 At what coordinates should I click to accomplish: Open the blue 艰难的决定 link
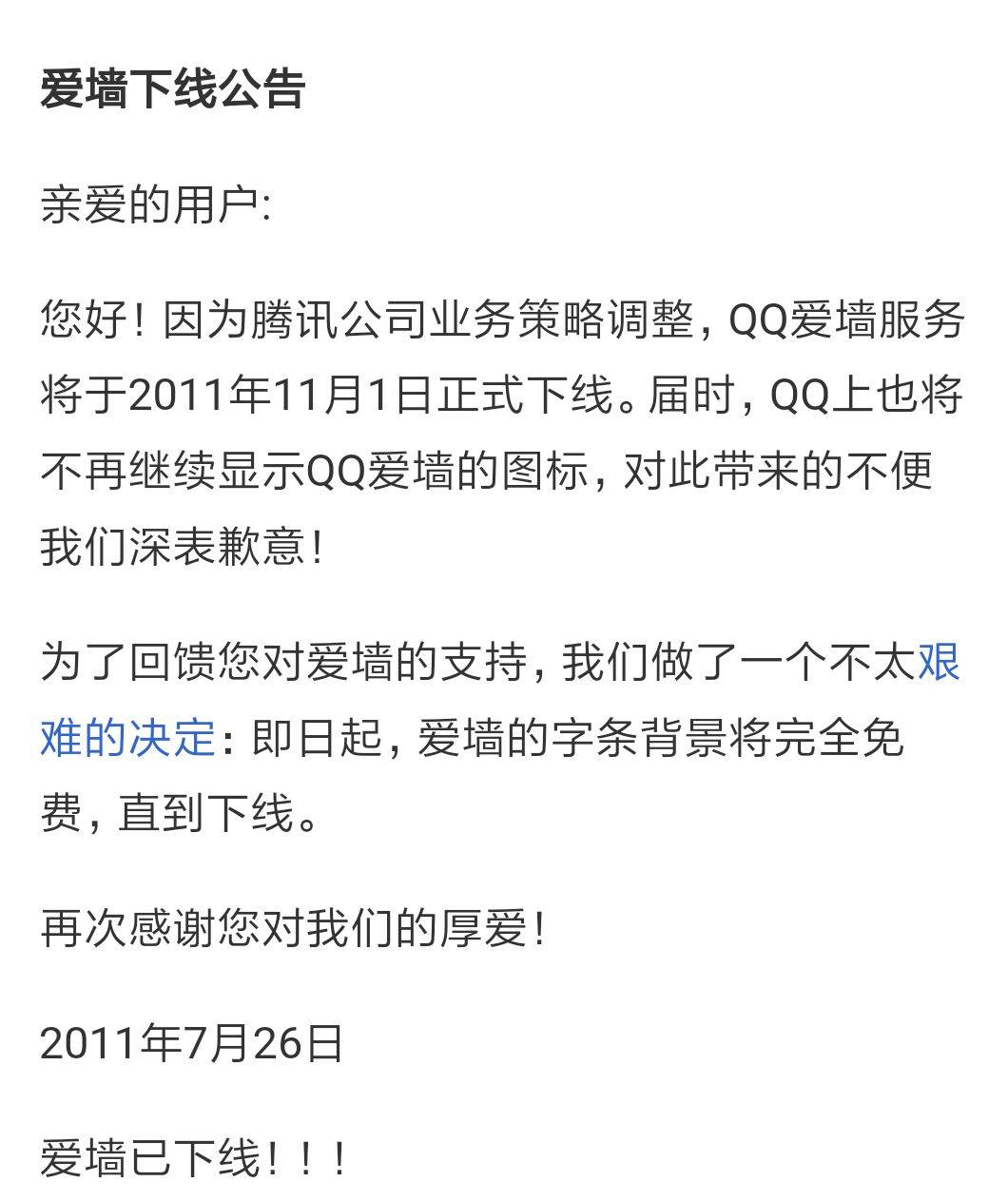(x=128, y=738)
